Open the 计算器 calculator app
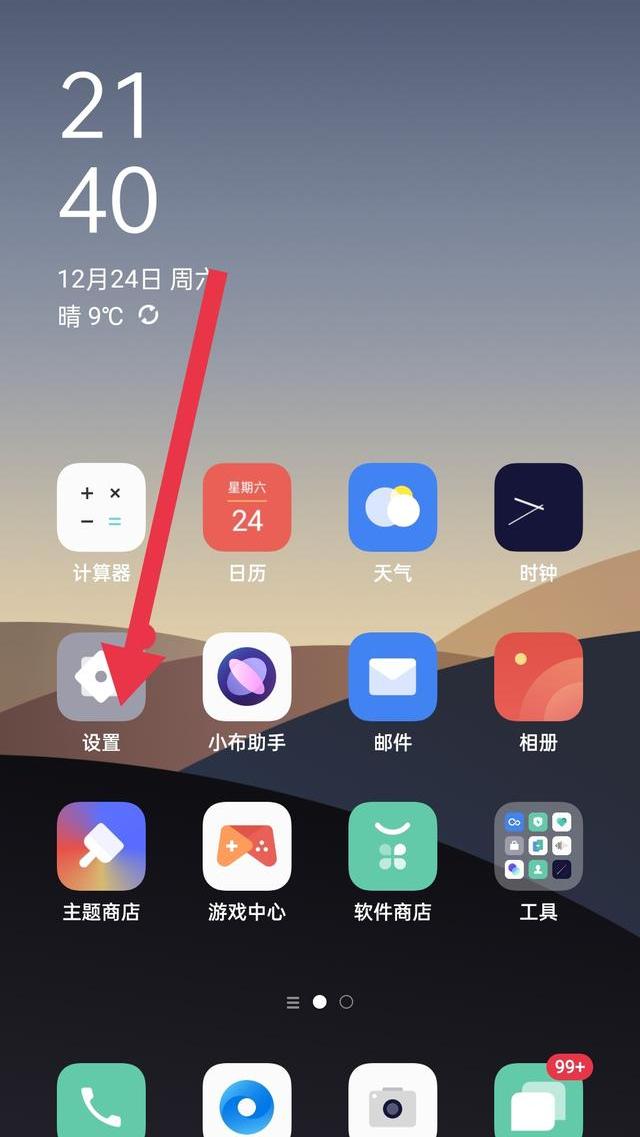 101,507
